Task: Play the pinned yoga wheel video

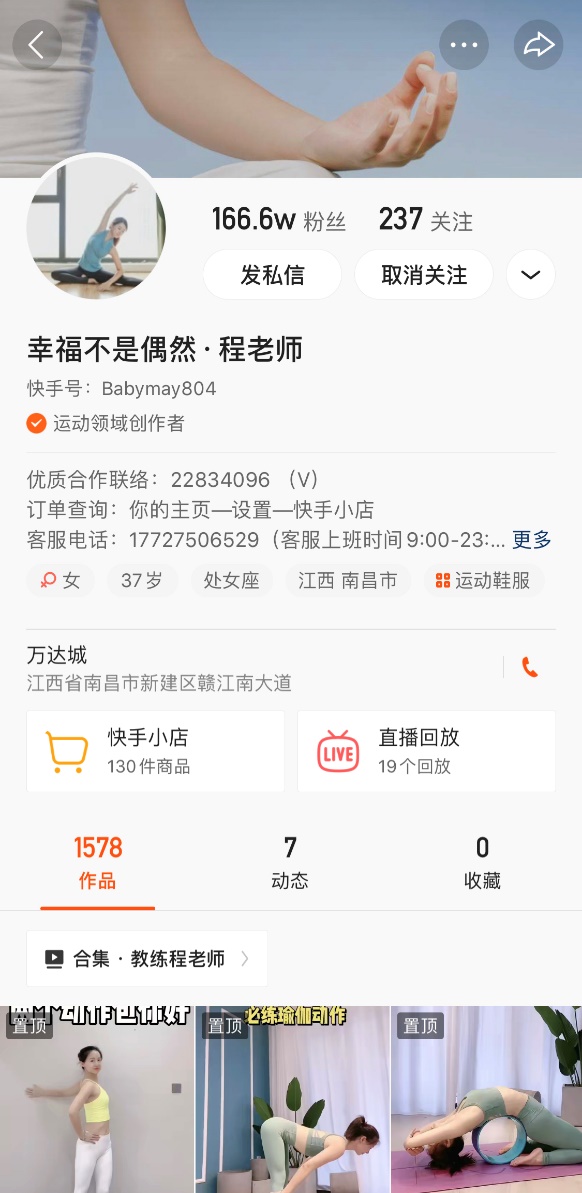Action: (x=487, y=1099)
